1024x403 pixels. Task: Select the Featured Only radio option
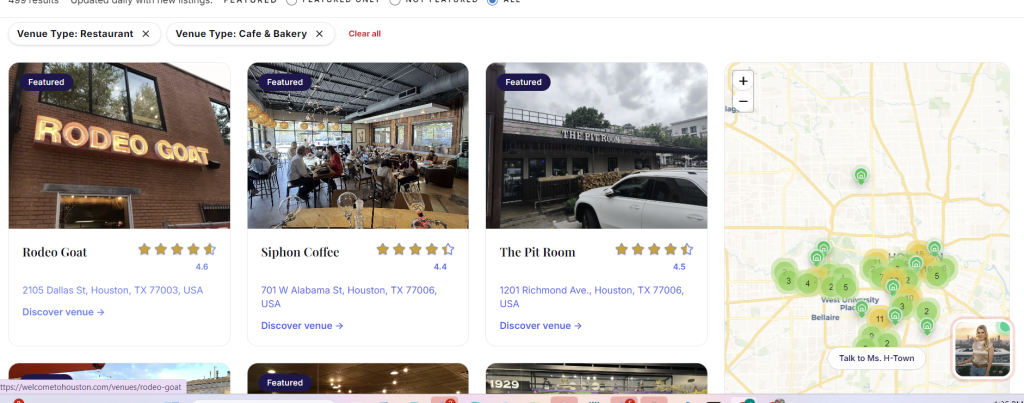tap(291, 2)
